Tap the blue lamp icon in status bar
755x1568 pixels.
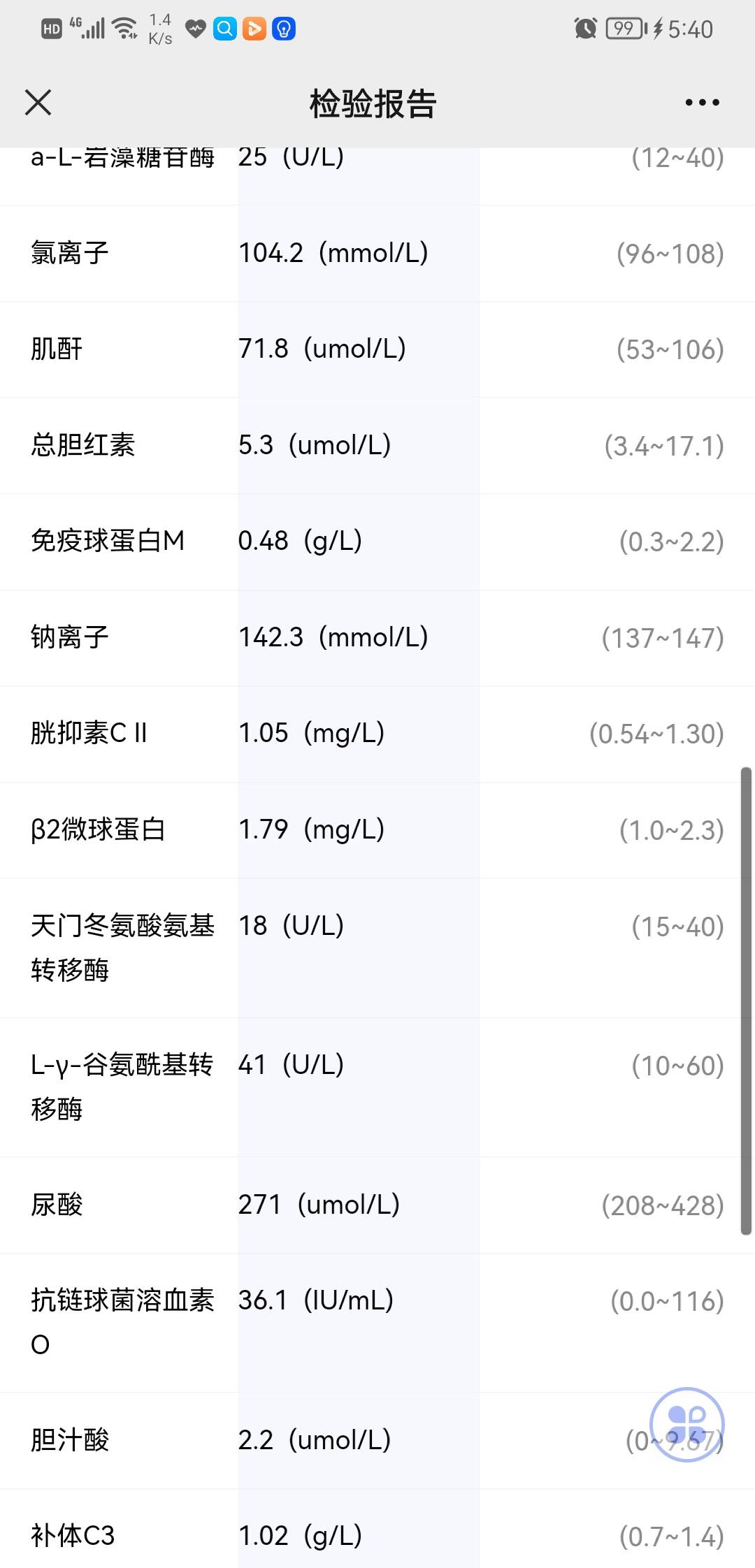point(284,28)
